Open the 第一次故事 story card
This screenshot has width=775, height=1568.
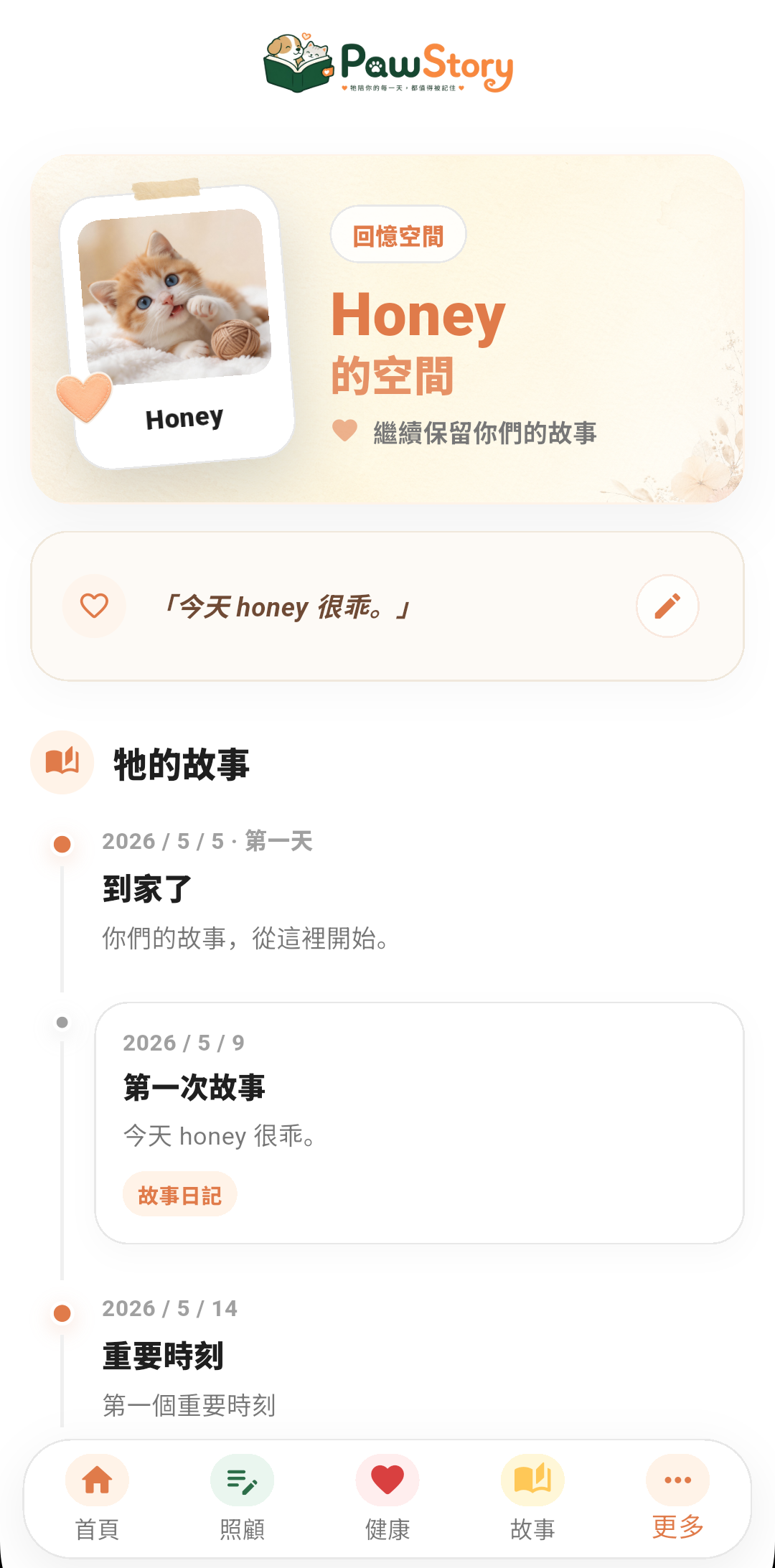(x=419, y=1123)
